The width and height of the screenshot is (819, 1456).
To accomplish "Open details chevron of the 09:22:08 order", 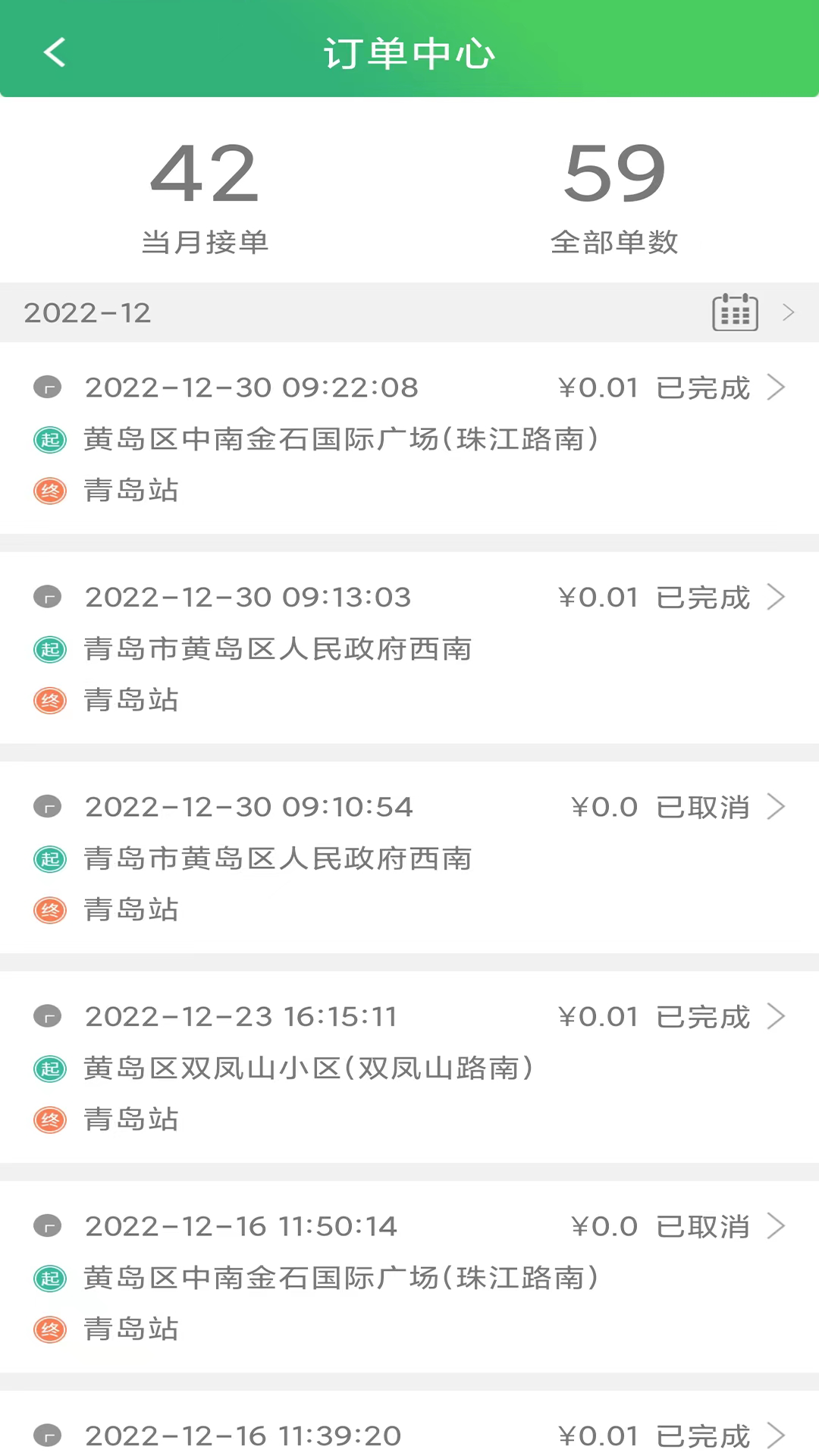I will [777, 387].
